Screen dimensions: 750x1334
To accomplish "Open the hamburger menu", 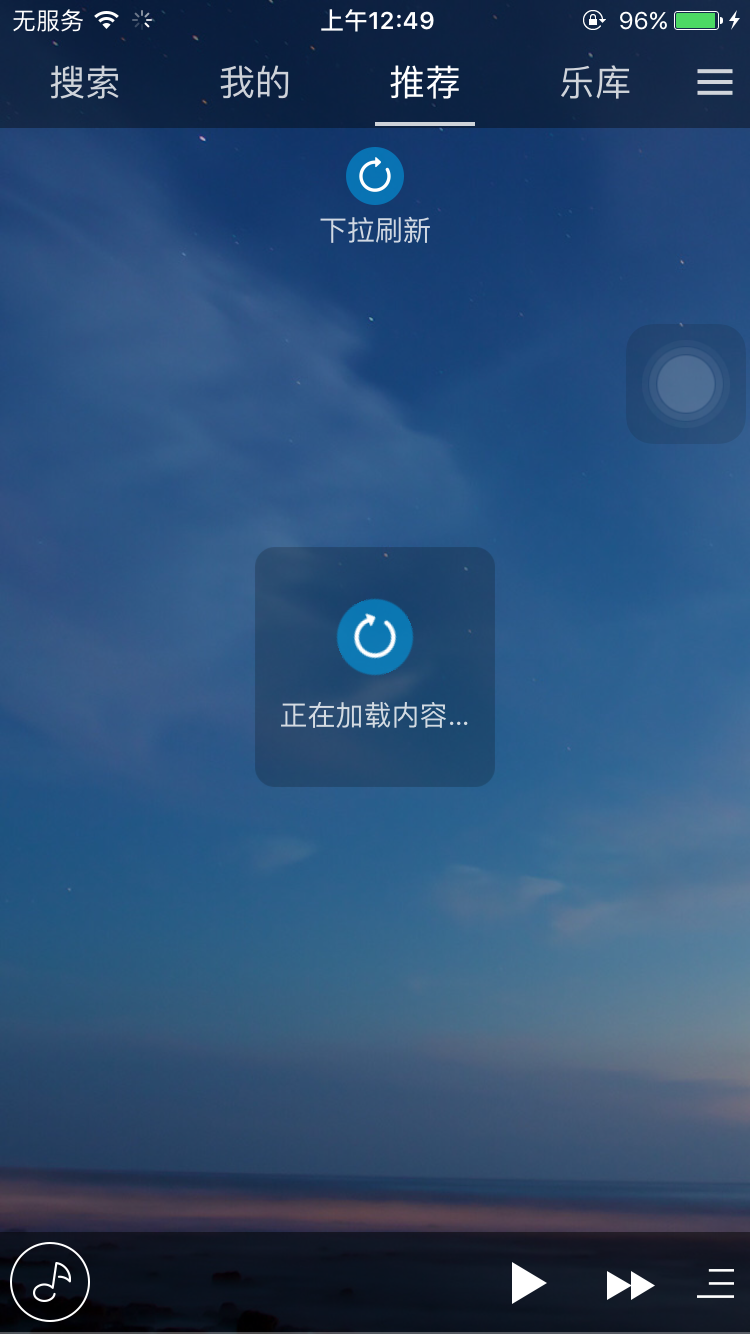I will pos(715,82).
